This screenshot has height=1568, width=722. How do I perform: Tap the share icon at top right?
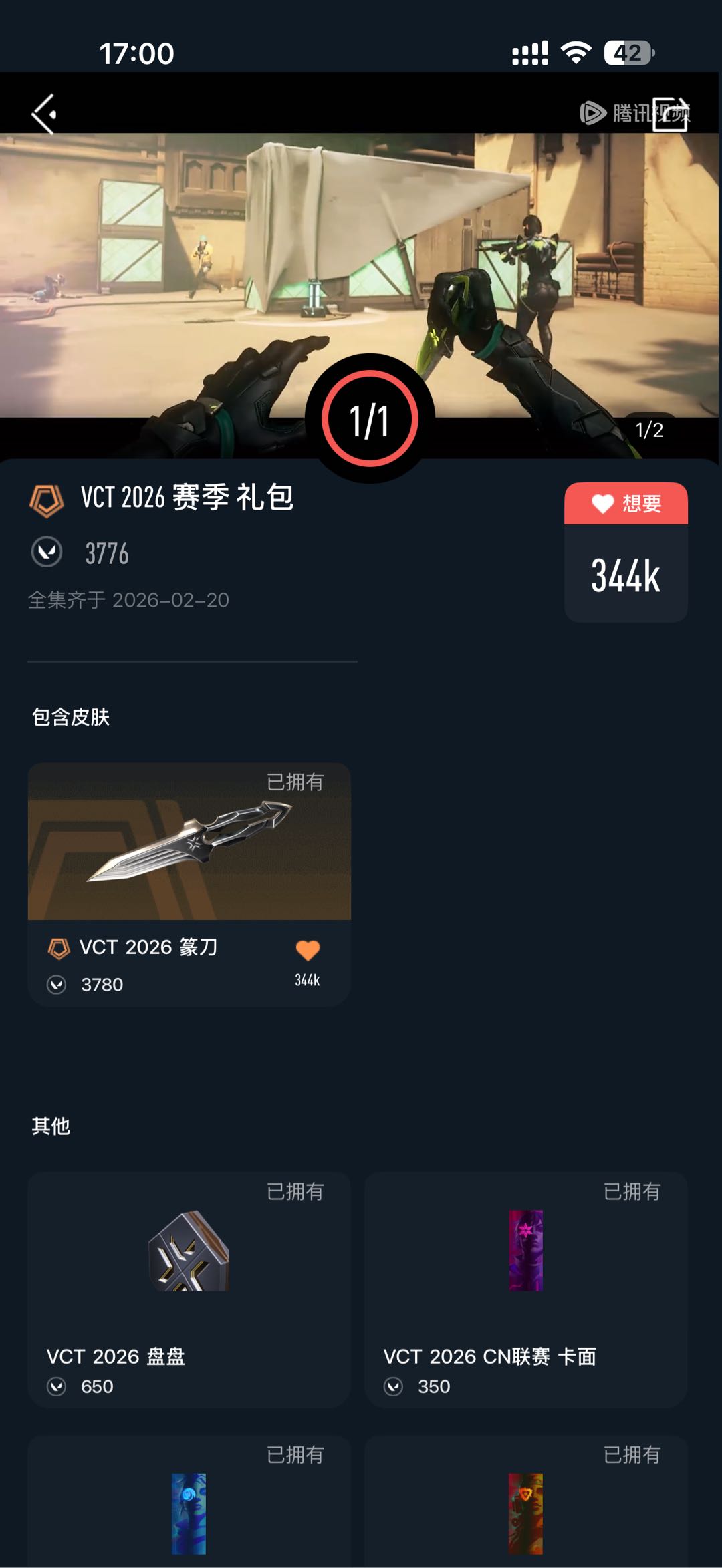[x=671, y=113]
